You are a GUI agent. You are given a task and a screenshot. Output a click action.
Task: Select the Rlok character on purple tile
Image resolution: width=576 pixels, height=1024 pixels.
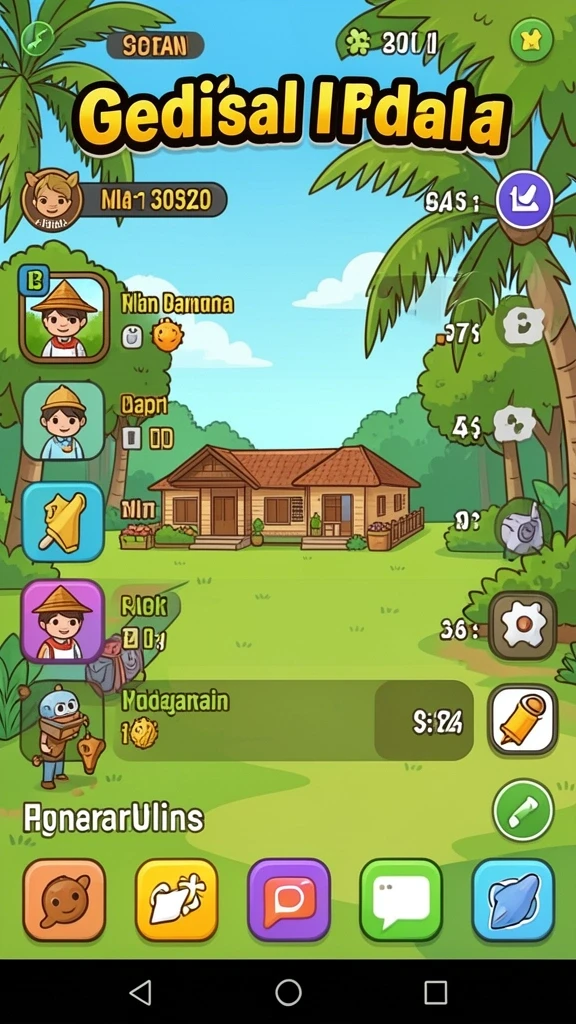[63, 621]
